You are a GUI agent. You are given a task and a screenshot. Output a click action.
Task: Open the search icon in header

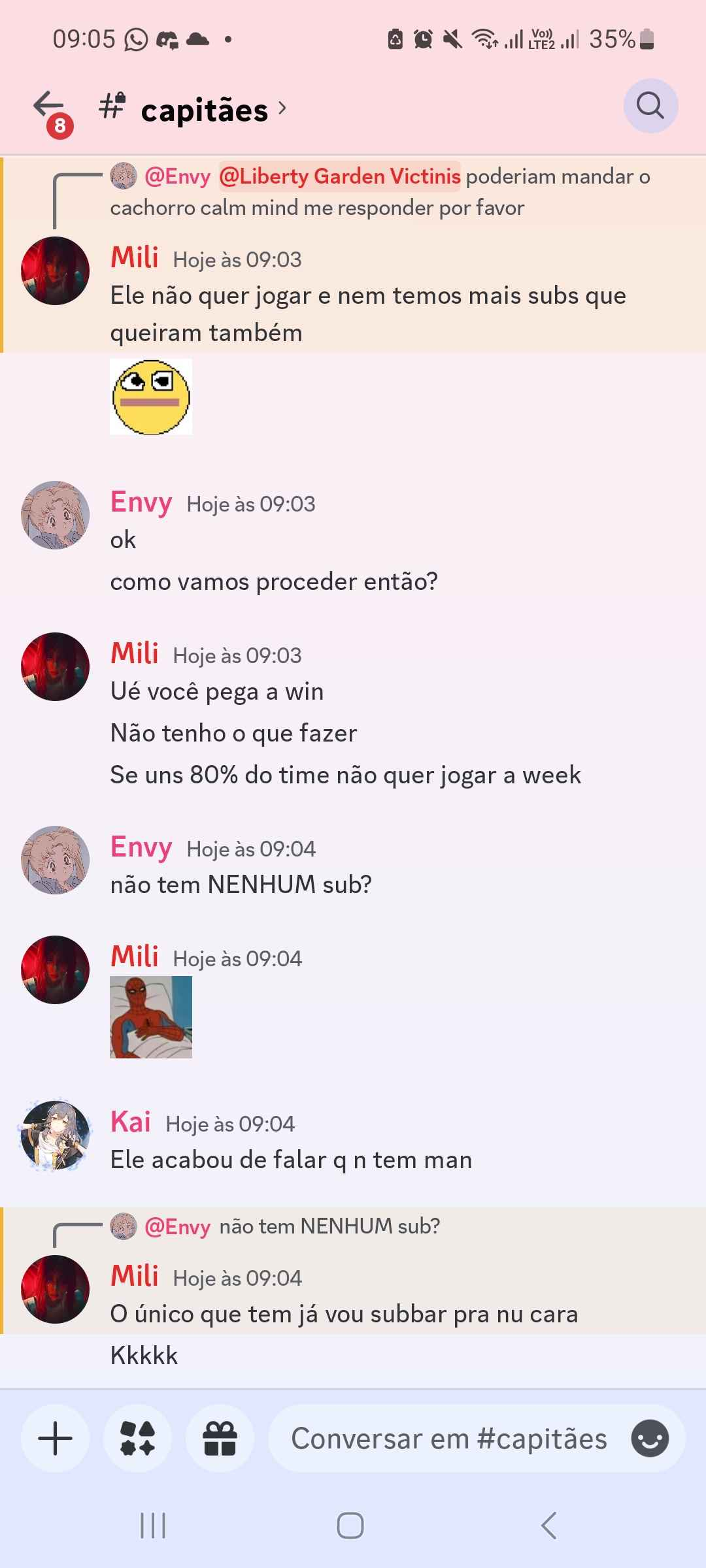pyautogui.click(x=650, y=106)
